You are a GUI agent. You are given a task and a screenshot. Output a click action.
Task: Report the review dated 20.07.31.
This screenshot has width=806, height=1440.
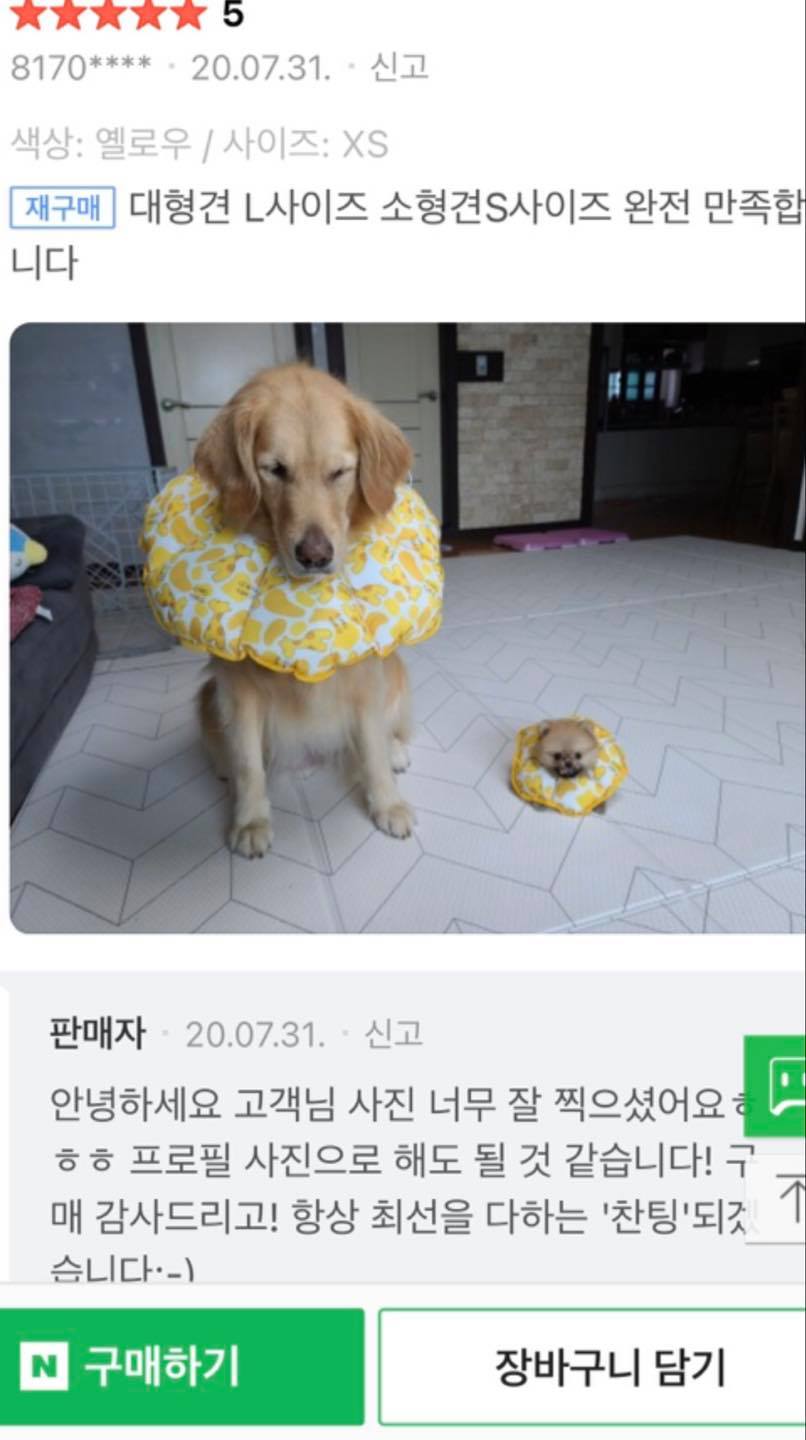tap(399, 68)
